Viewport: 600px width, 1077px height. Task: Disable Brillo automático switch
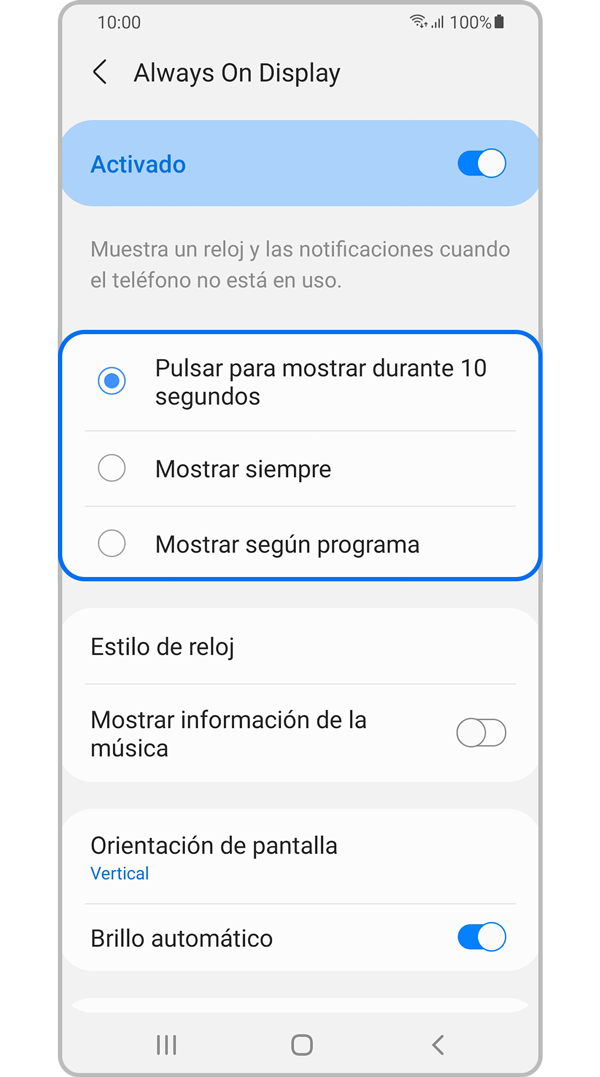[x=481, y=937]
